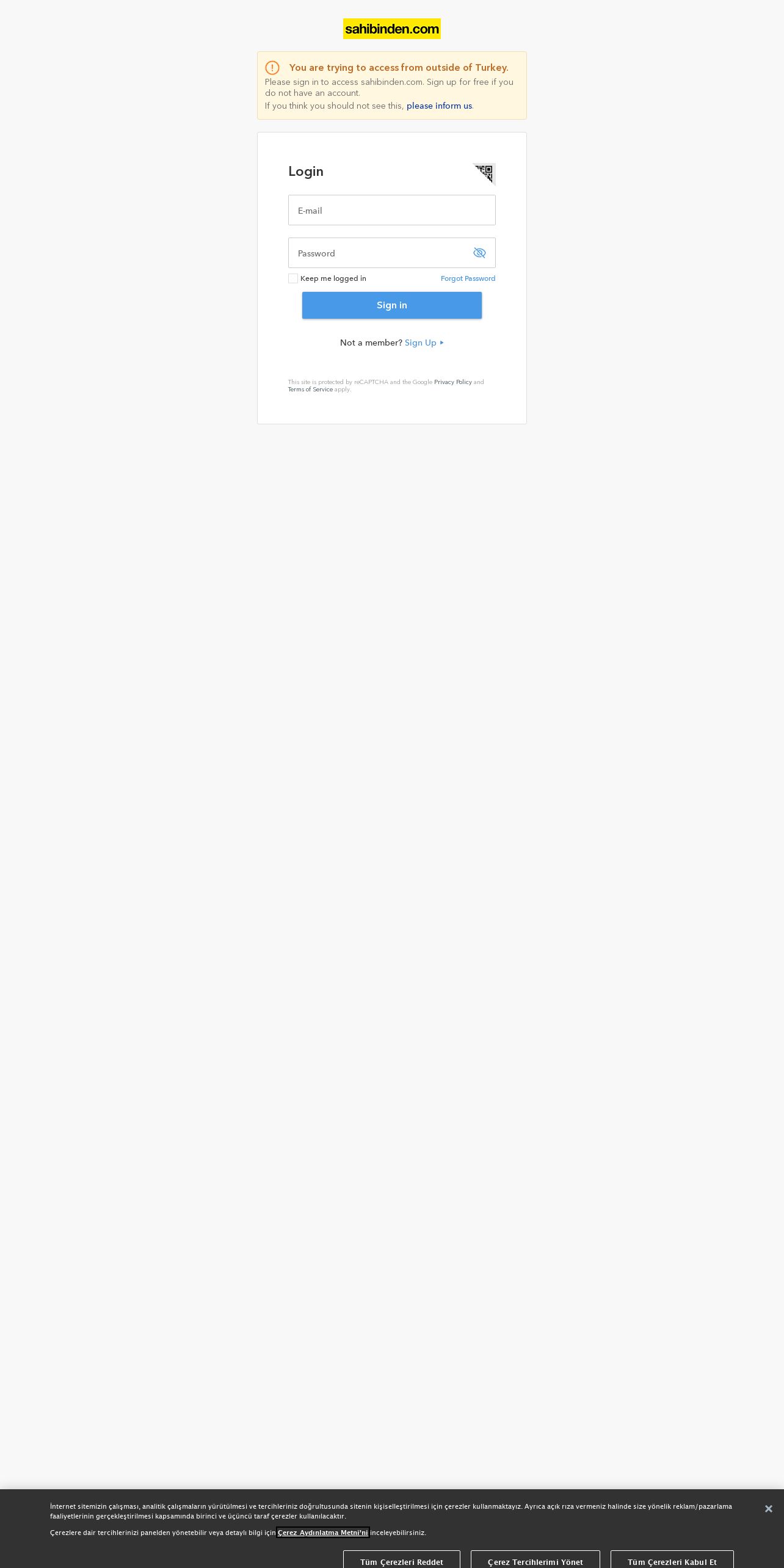Image resolution: width=784 pixels, height=1568 pixels.
Task: Open Google Privacy Policy link
Action: pos(452,382)
